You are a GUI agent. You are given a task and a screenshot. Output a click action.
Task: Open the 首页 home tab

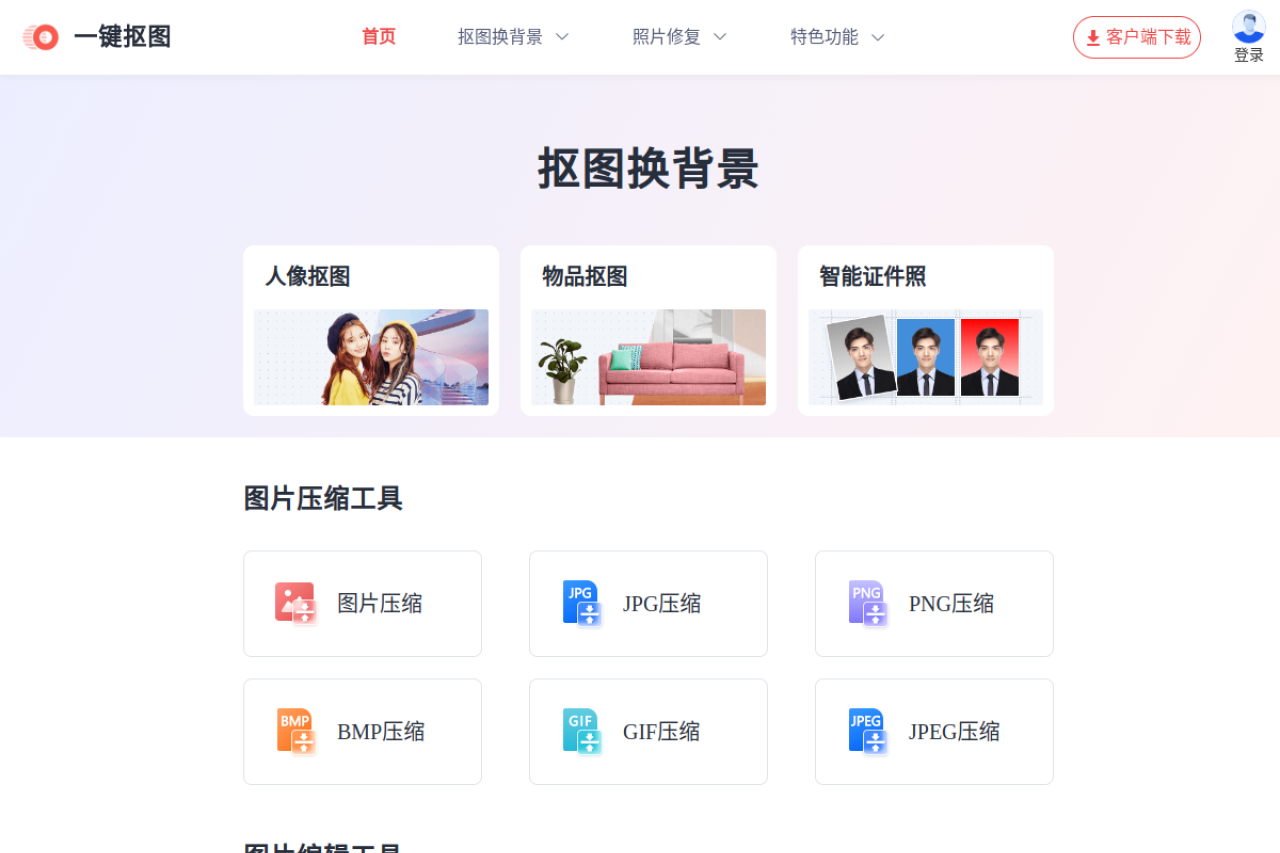point(378,37)
